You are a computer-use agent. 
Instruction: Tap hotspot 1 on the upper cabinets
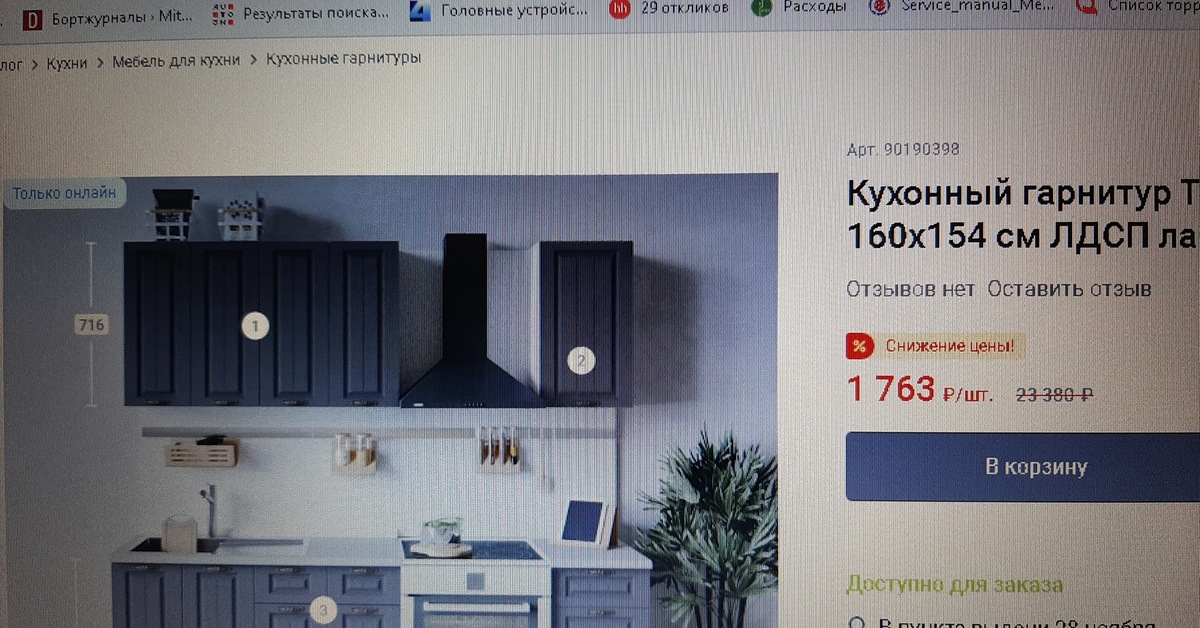(x=255, y=325)
